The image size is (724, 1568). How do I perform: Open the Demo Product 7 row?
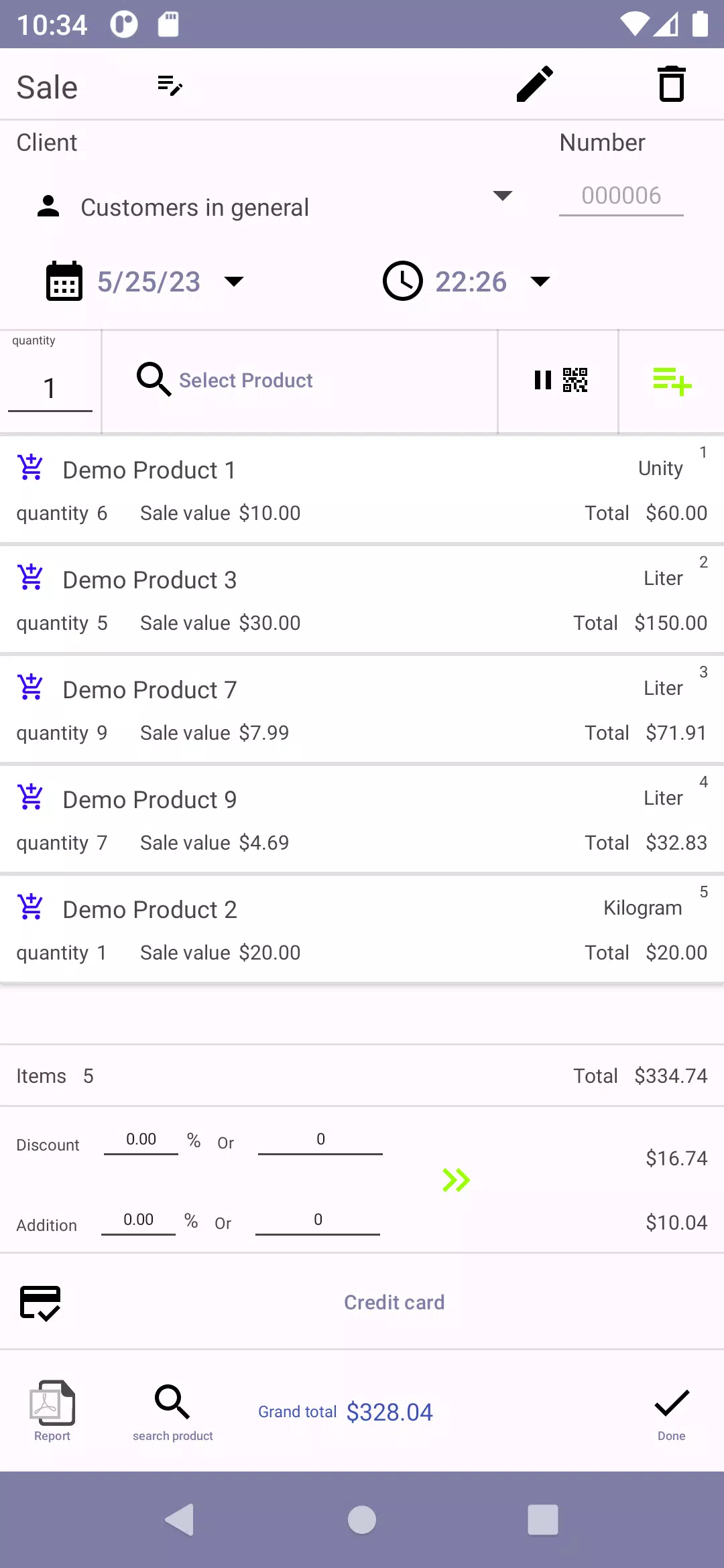coord(362,710)
